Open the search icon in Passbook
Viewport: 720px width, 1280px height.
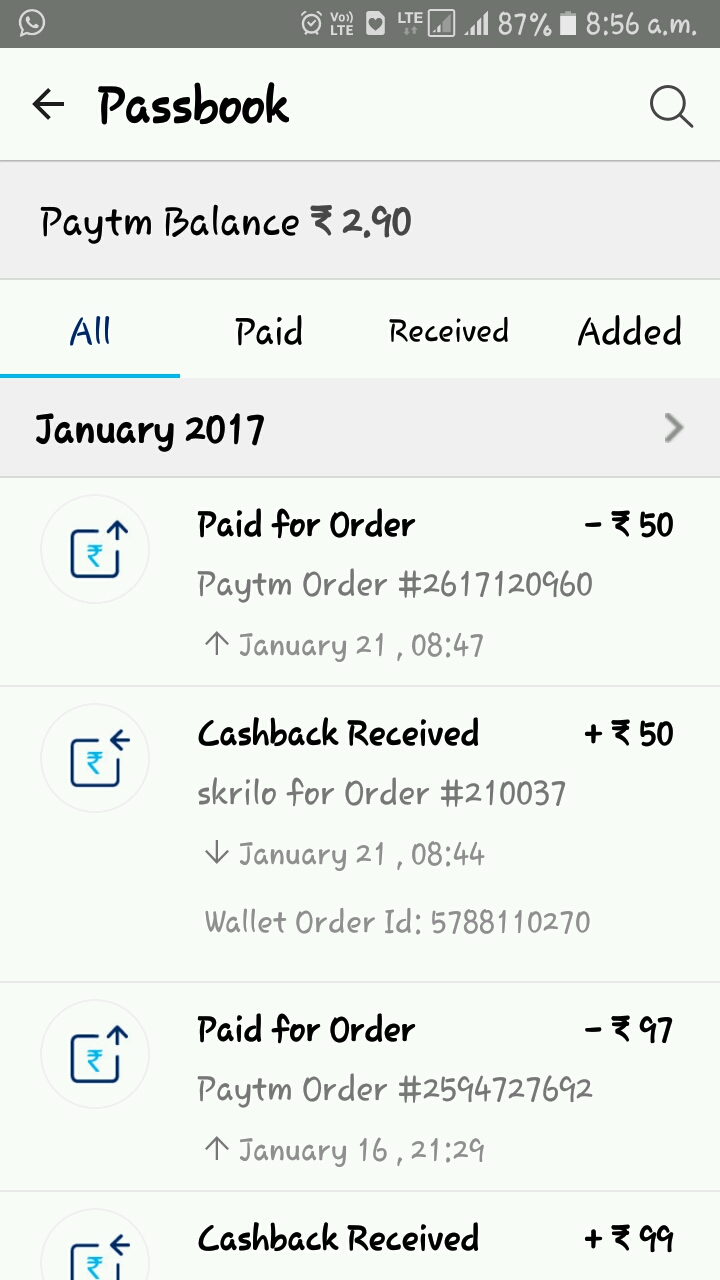click(x=671, y=106)
